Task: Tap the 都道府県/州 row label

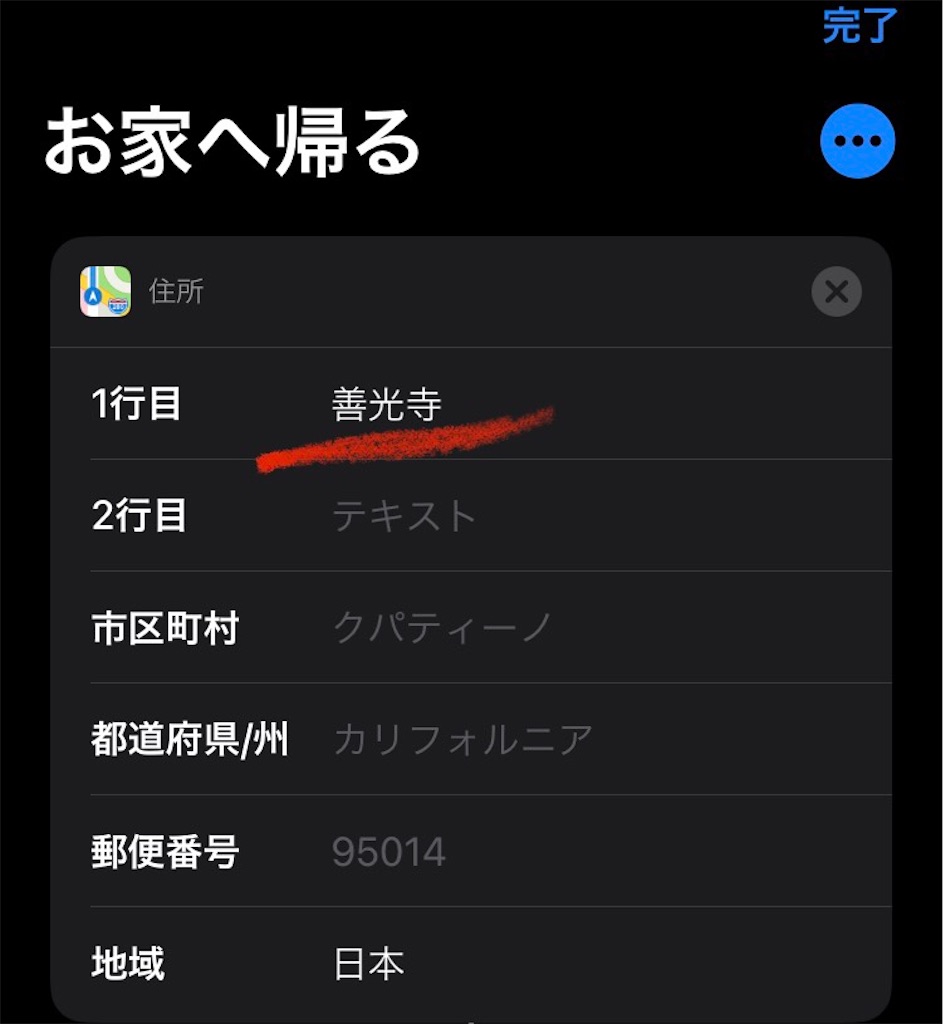Action: pyautogui.click(x=190, y=739)
